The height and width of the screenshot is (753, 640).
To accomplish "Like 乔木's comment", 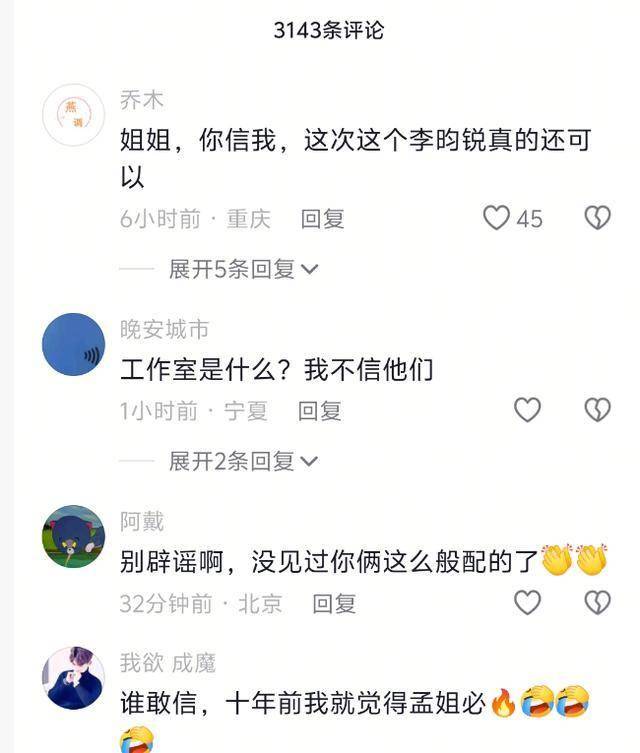I will click(497, 218).
